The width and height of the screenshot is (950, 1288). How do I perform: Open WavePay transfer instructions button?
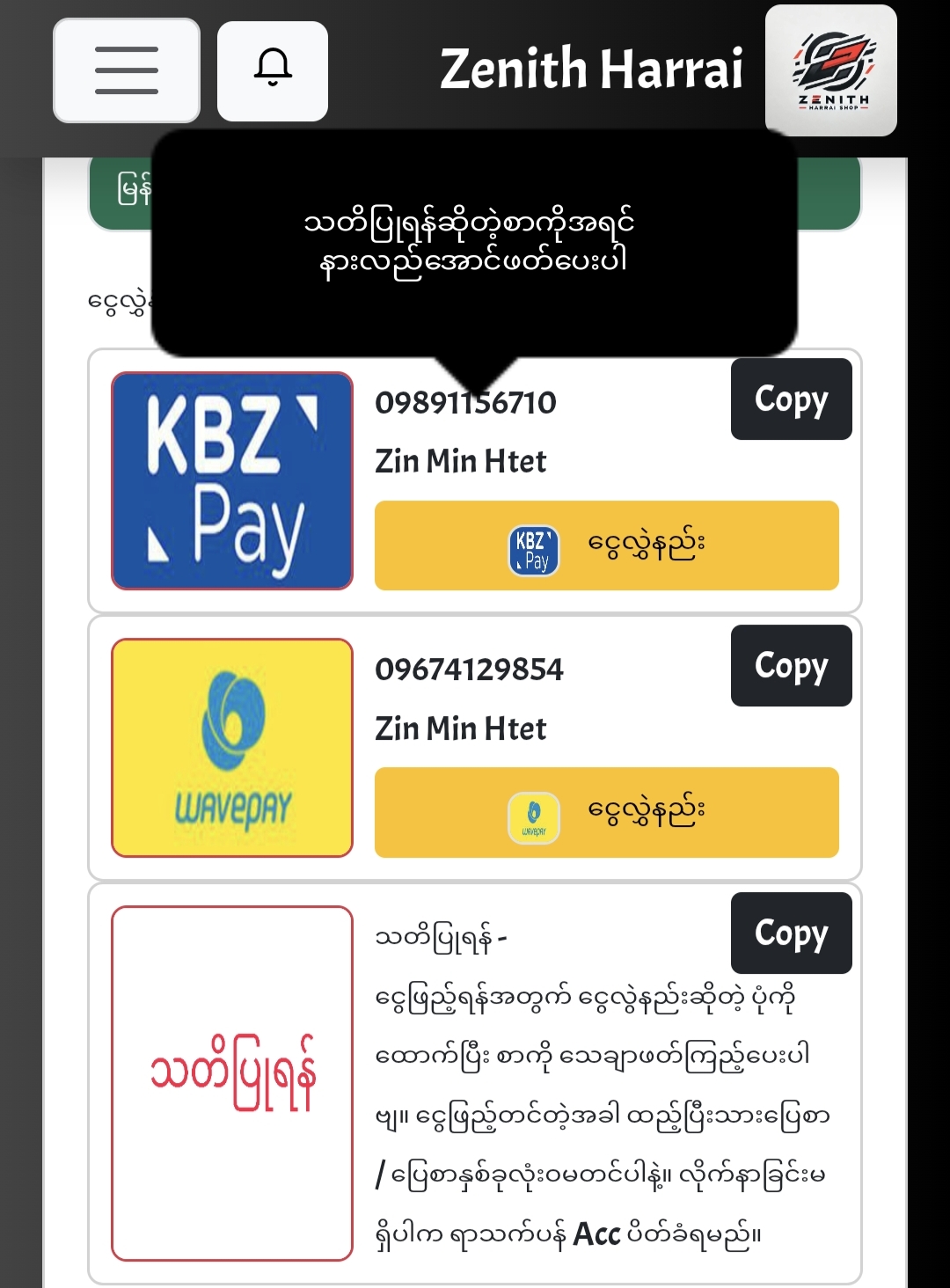tap(606, 812)
